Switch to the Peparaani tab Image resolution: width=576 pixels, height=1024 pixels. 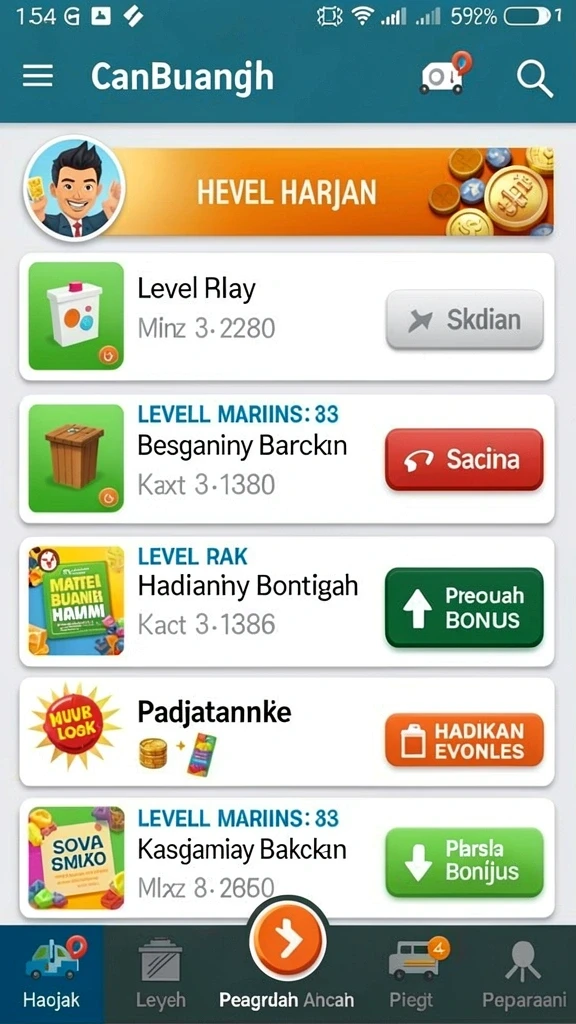[524, 974]
